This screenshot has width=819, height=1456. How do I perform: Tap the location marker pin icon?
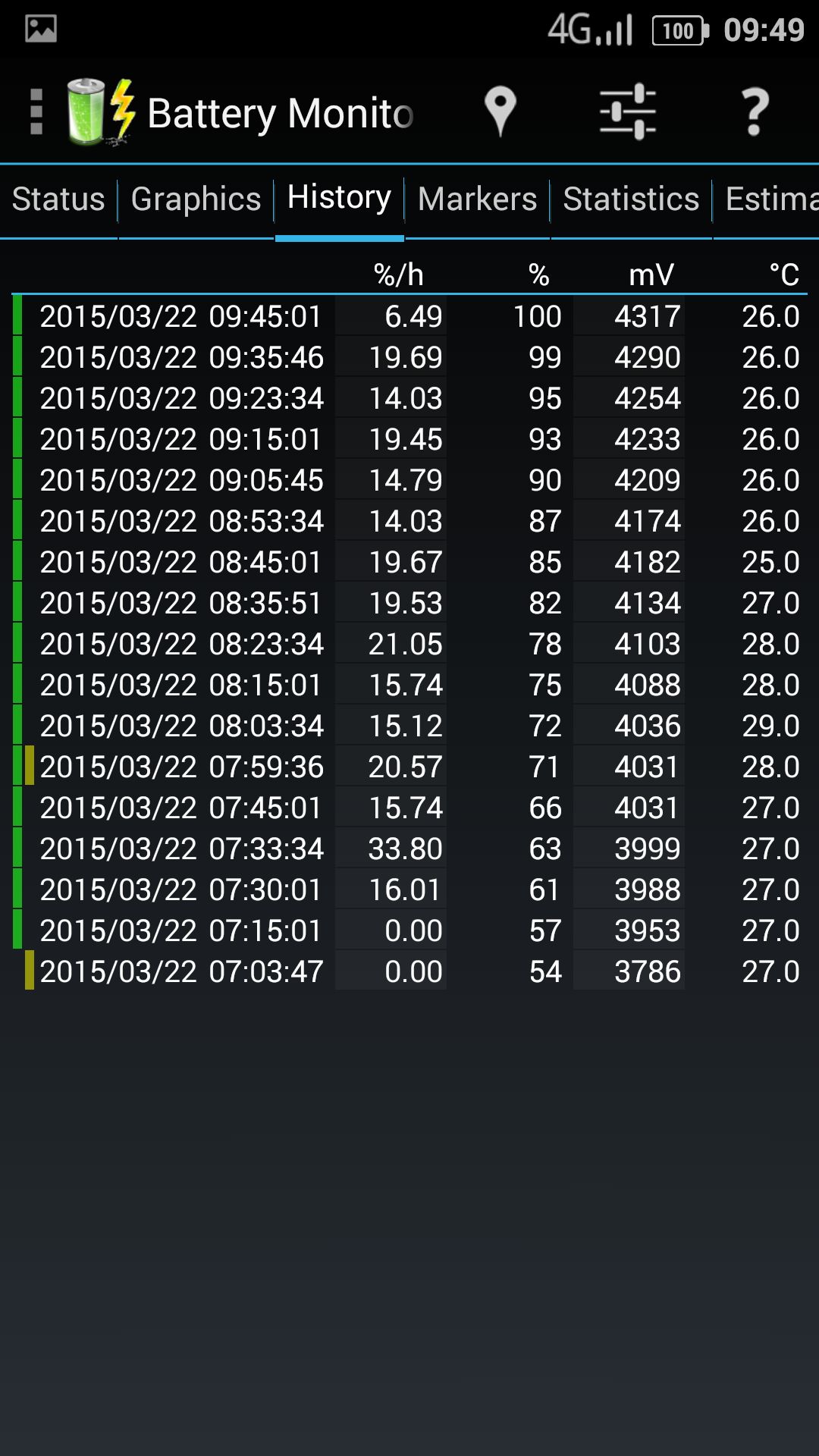[500, 111]
